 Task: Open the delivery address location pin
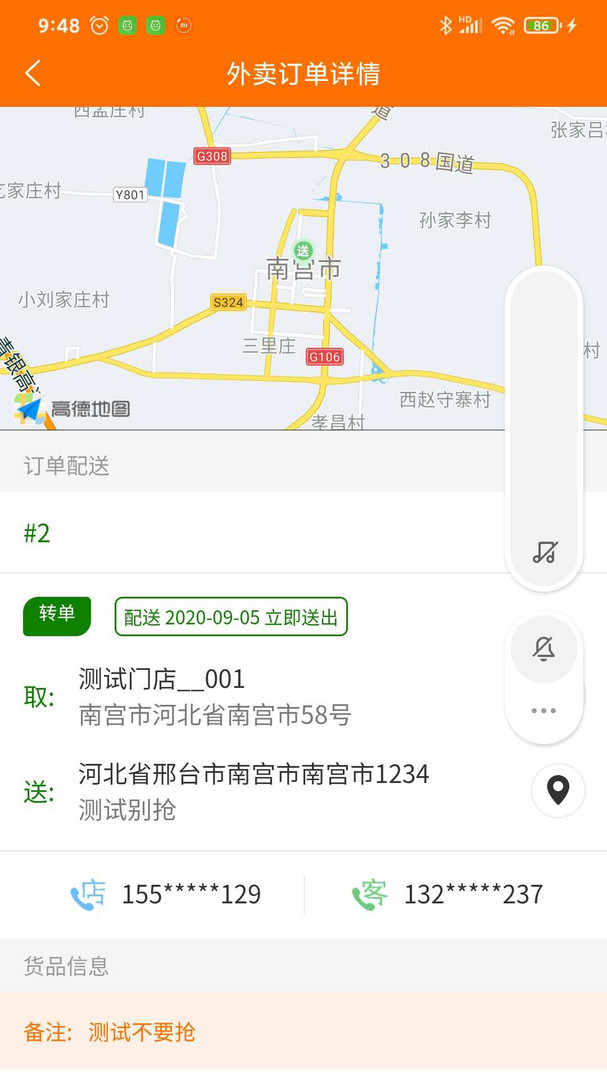558,790
